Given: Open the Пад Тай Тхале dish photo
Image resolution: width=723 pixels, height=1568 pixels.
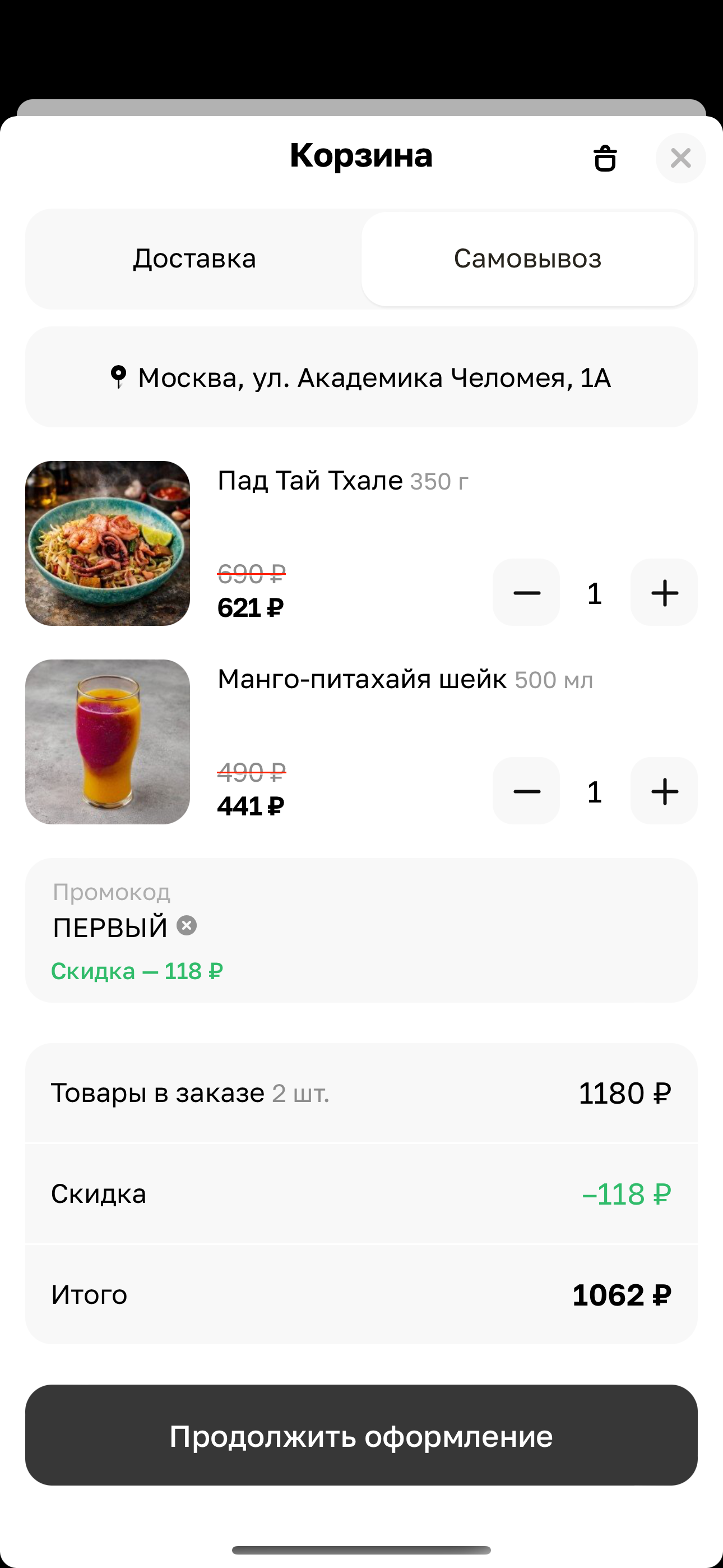Looking at the screenshot, I should [x=108, y=543].
